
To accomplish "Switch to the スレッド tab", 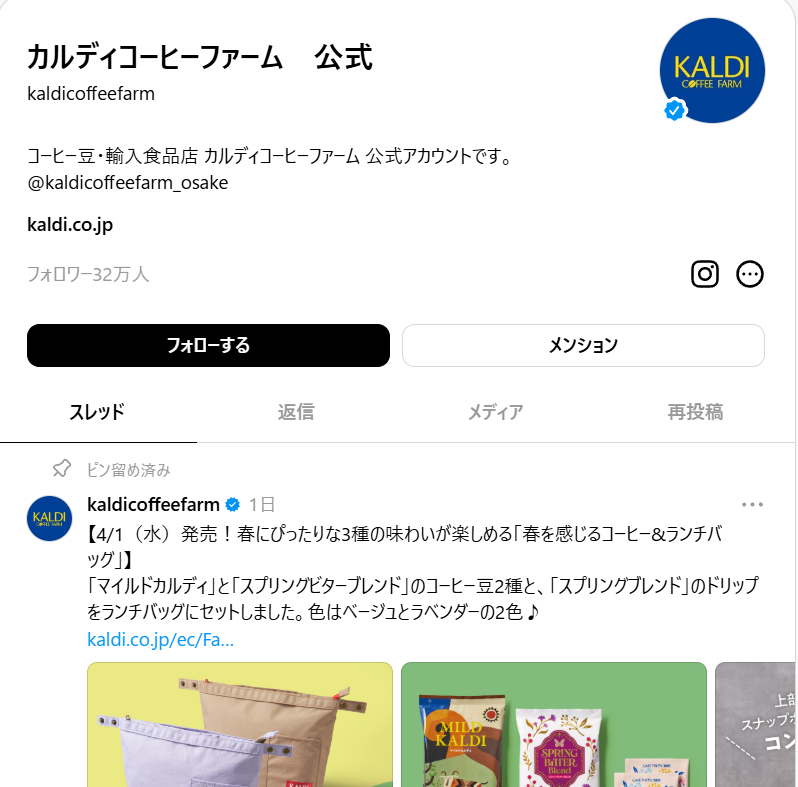I will 97,412.
